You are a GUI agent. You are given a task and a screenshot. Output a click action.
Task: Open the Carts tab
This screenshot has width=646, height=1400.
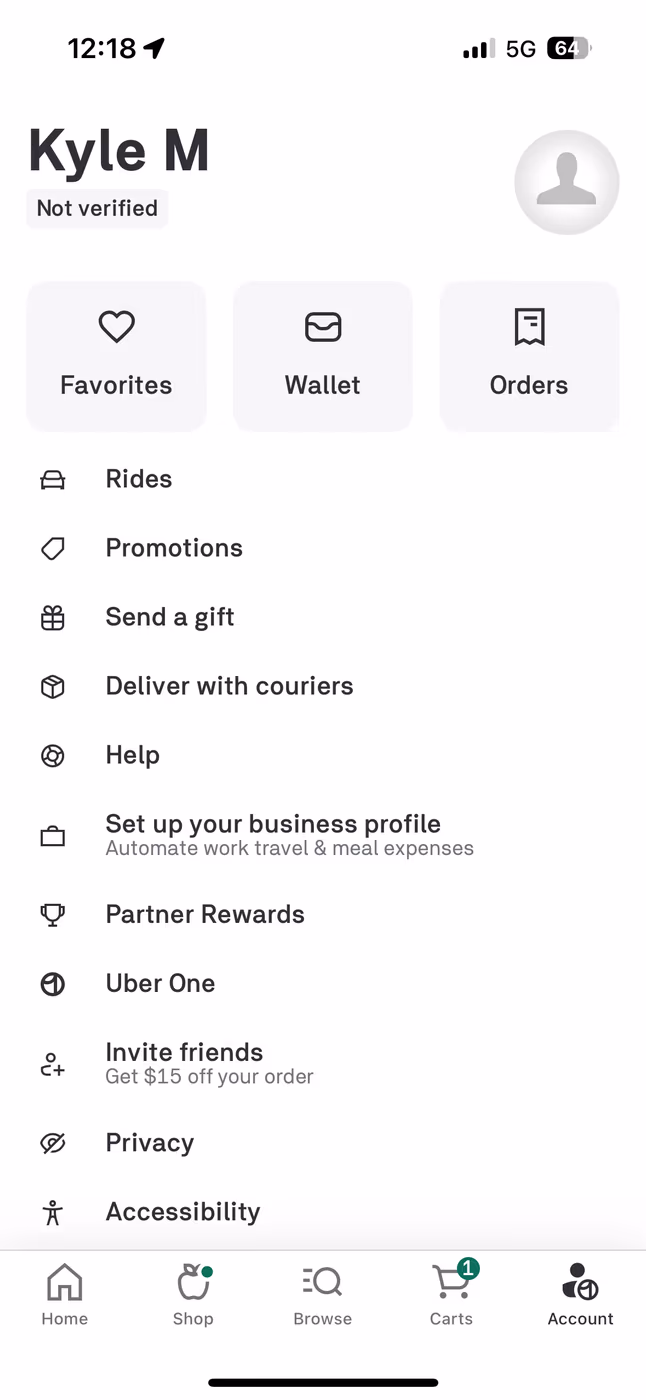point(452,1295)
